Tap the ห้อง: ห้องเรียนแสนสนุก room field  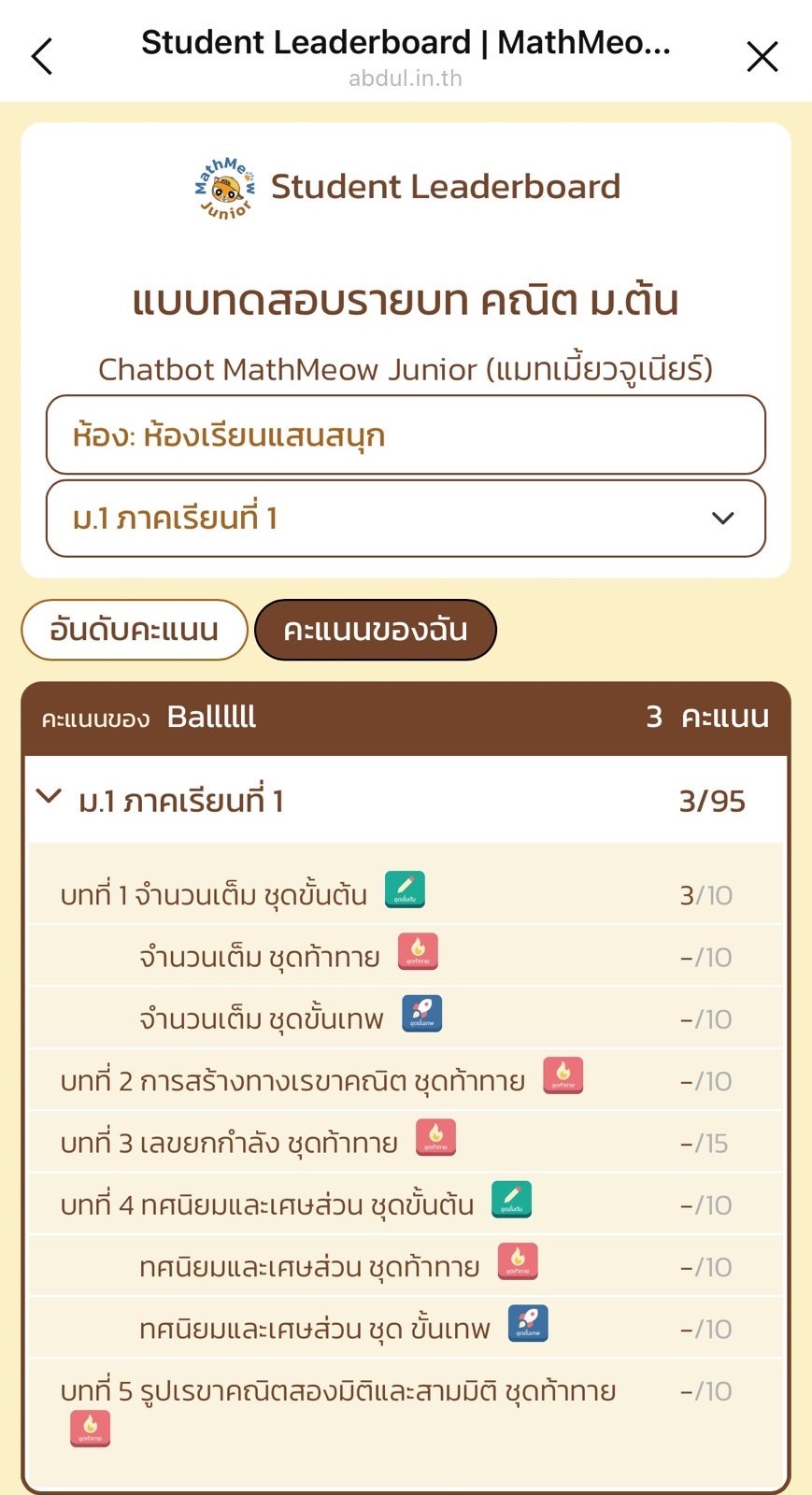(x=406, y=435)
